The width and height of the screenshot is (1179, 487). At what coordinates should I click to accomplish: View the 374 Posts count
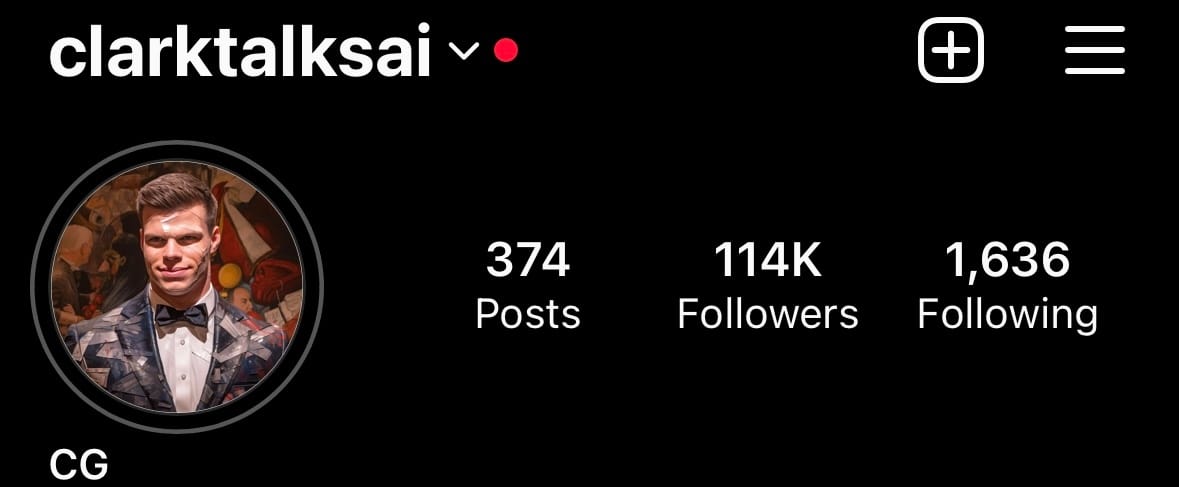(527, 287)
